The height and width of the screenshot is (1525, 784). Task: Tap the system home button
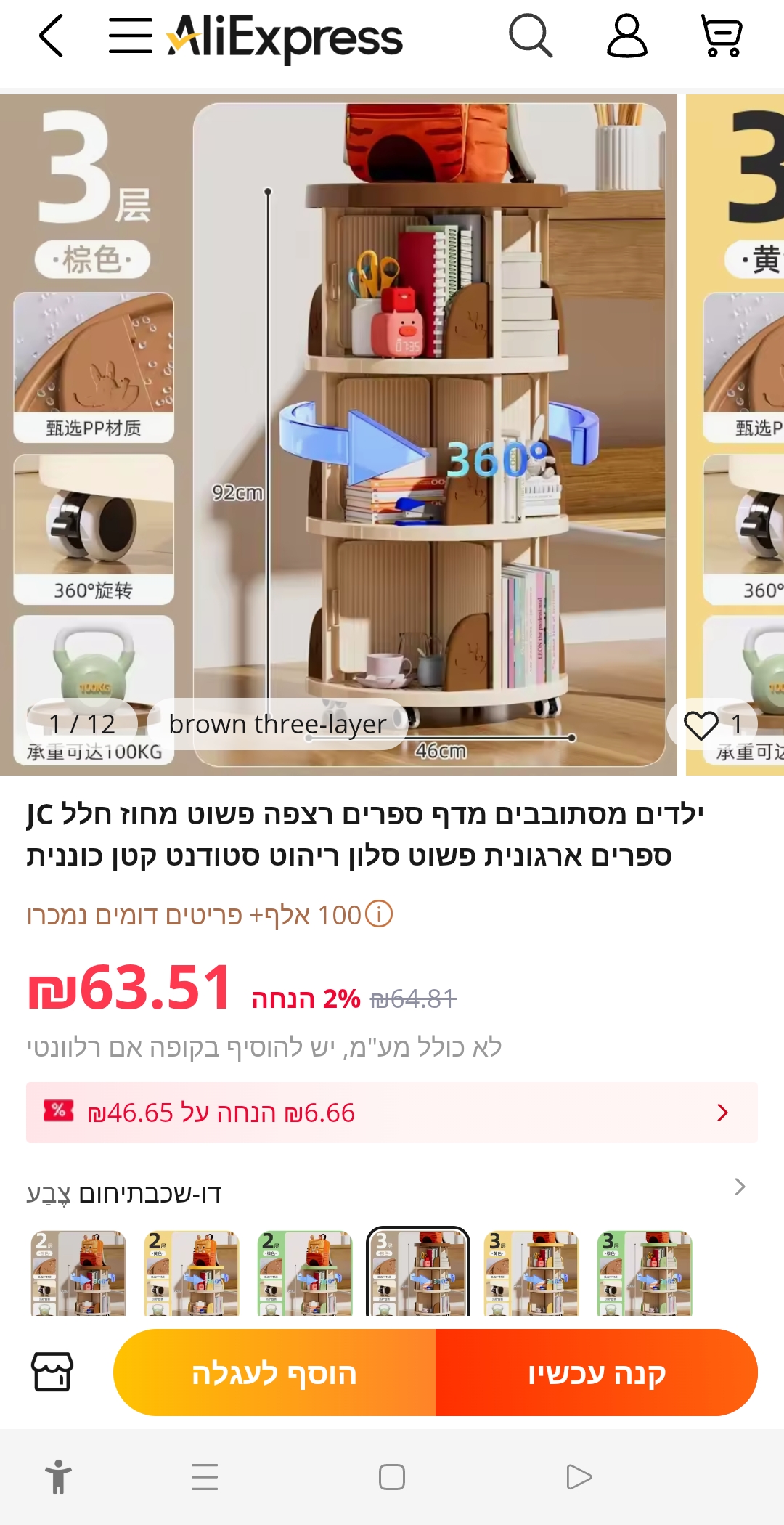(x=392, y=1477)
